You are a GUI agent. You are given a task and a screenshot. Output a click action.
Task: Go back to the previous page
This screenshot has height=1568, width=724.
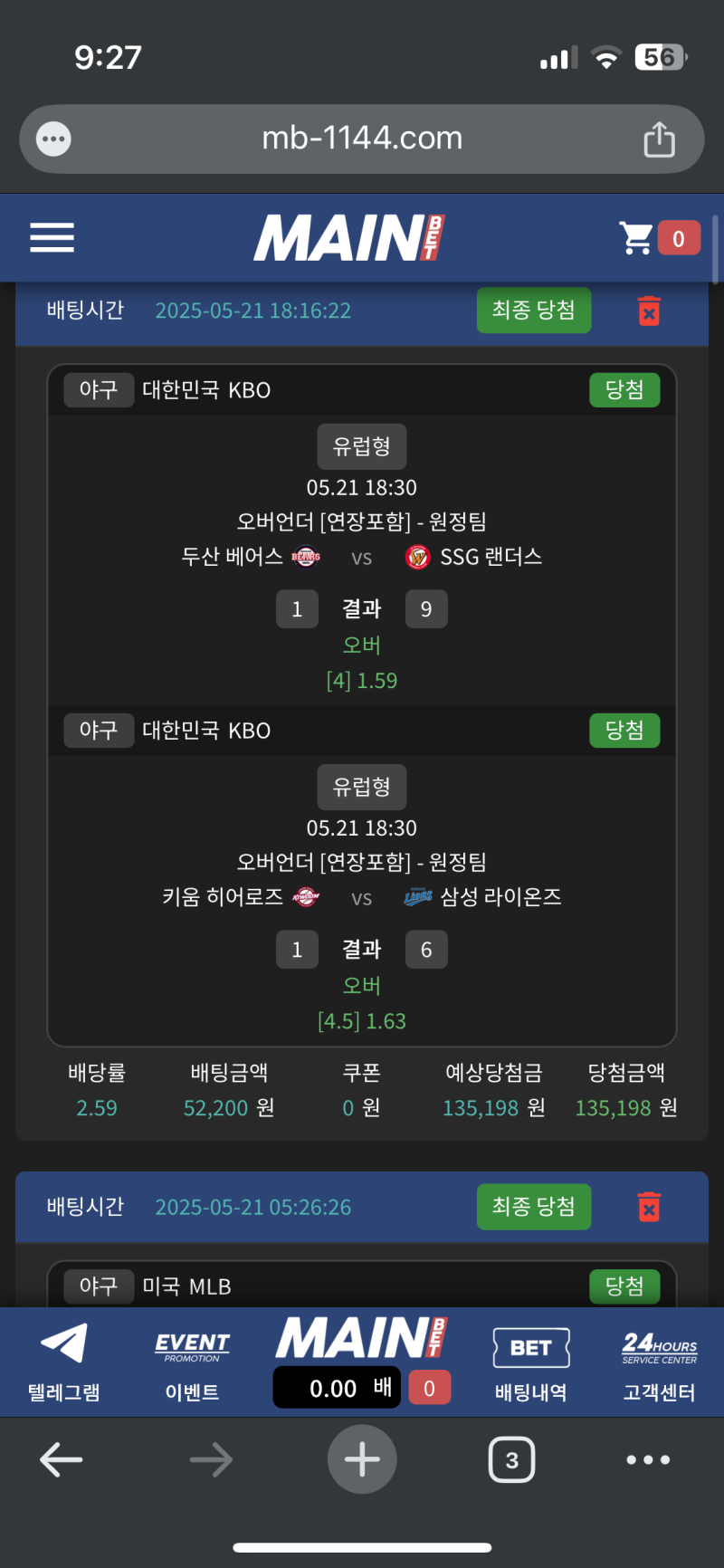pyautogui.click(x=62, y=1459)
